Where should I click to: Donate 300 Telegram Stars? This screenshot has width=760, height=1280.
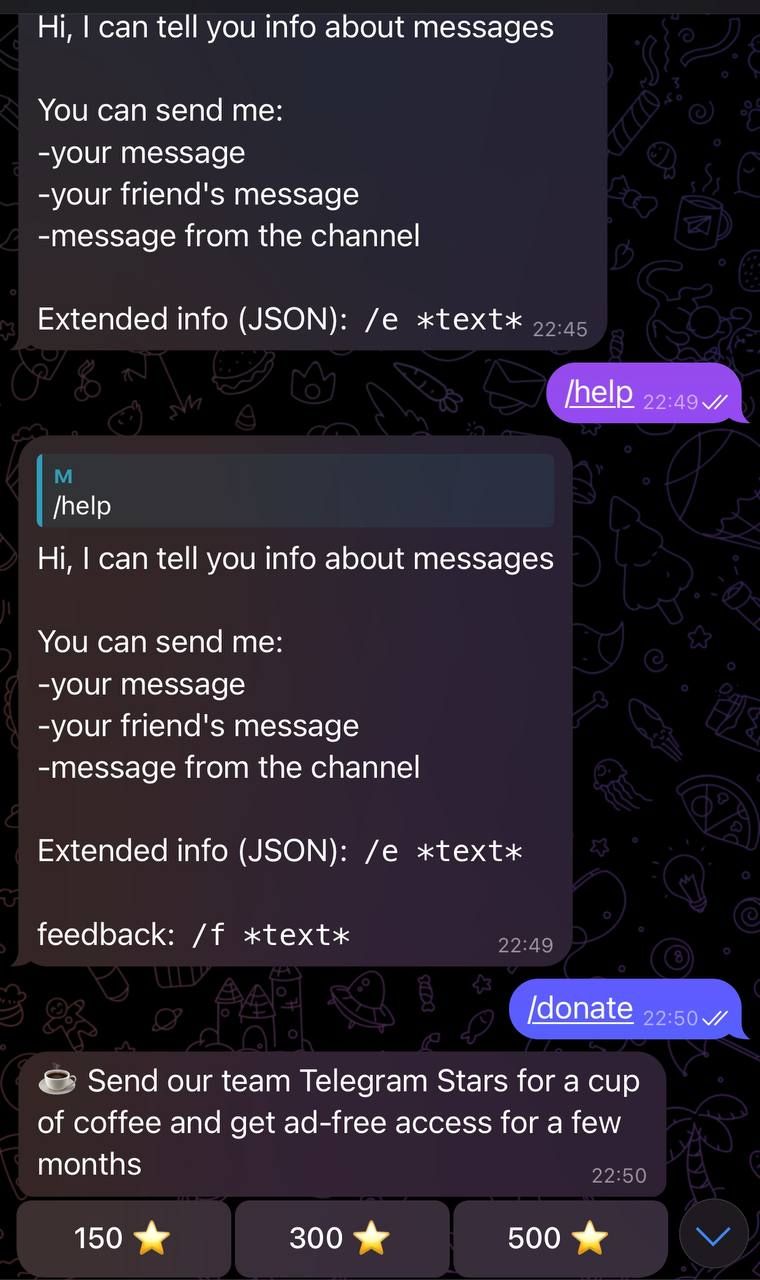pos(342,1238)
